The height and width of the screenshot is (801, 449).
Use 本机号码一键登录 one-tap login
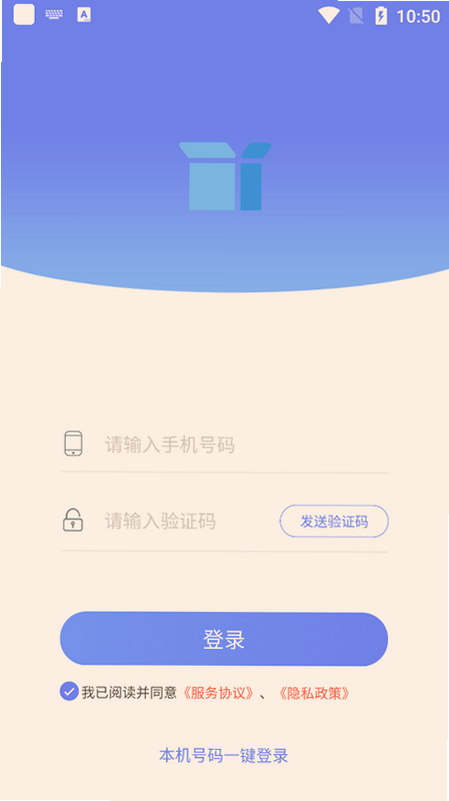[224, 756]
